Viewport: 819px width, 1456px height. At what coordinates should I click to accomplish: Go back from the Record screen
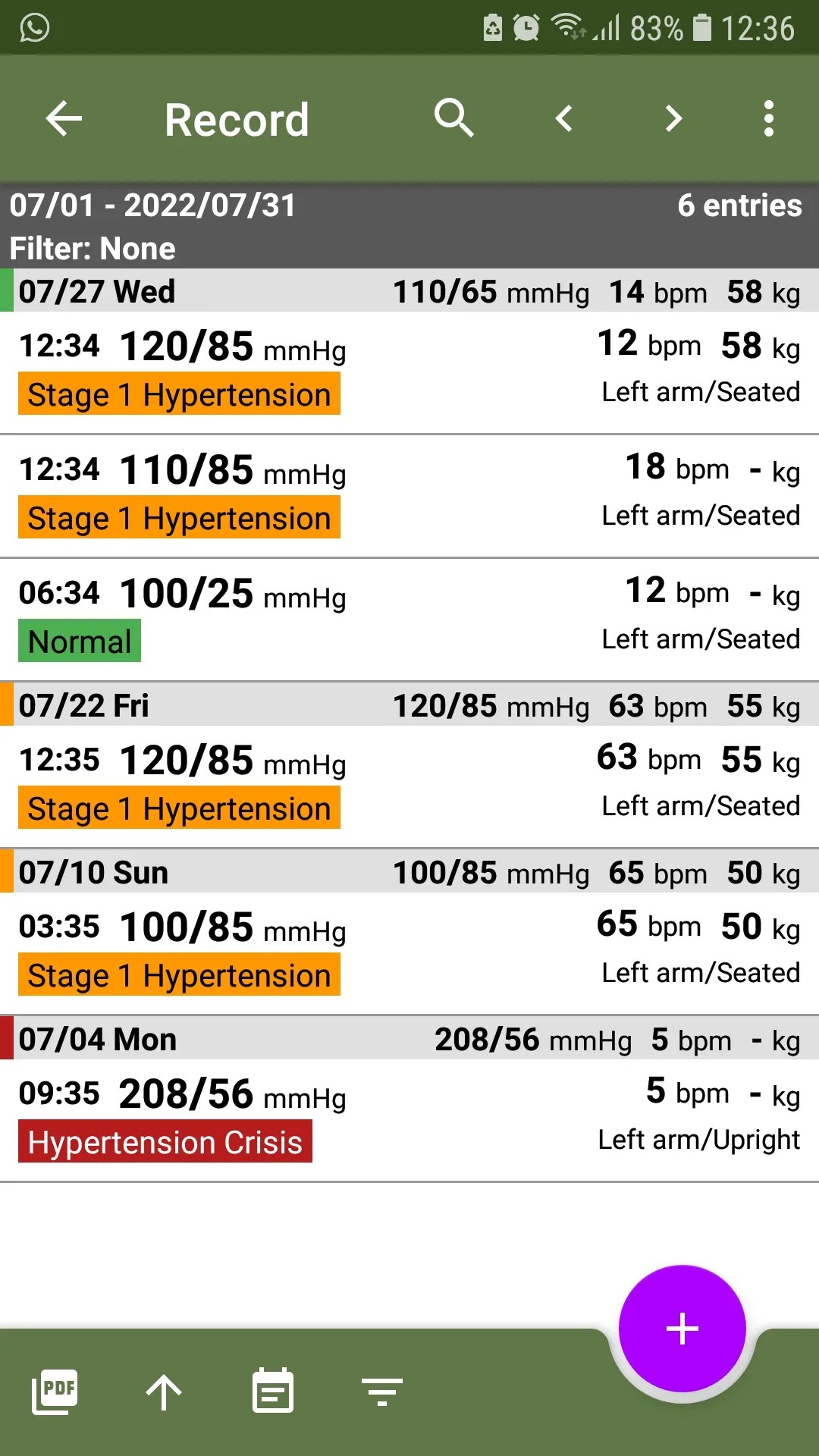pos(64,119)
